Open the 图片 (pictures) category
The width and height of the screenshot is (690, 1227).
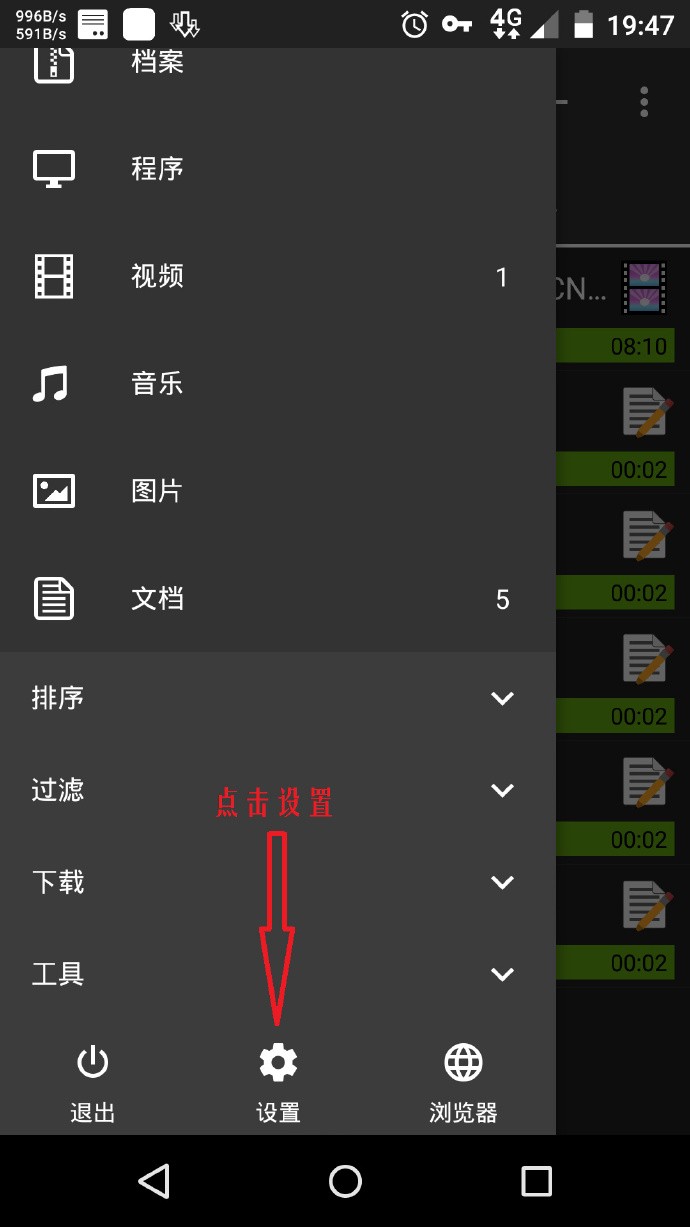click(x=157, y=491)
